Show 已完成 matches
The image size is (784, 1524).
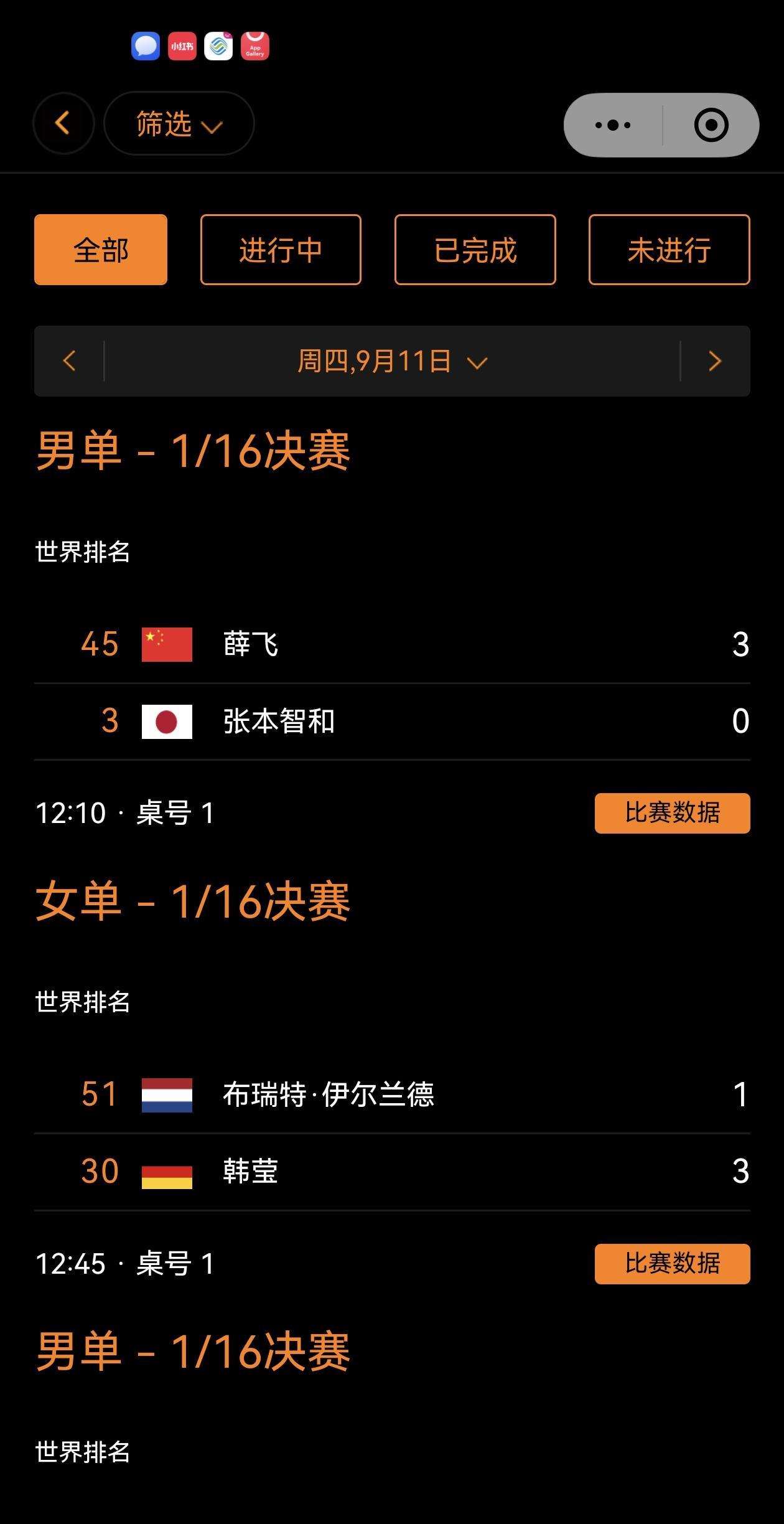pos(475,250)
